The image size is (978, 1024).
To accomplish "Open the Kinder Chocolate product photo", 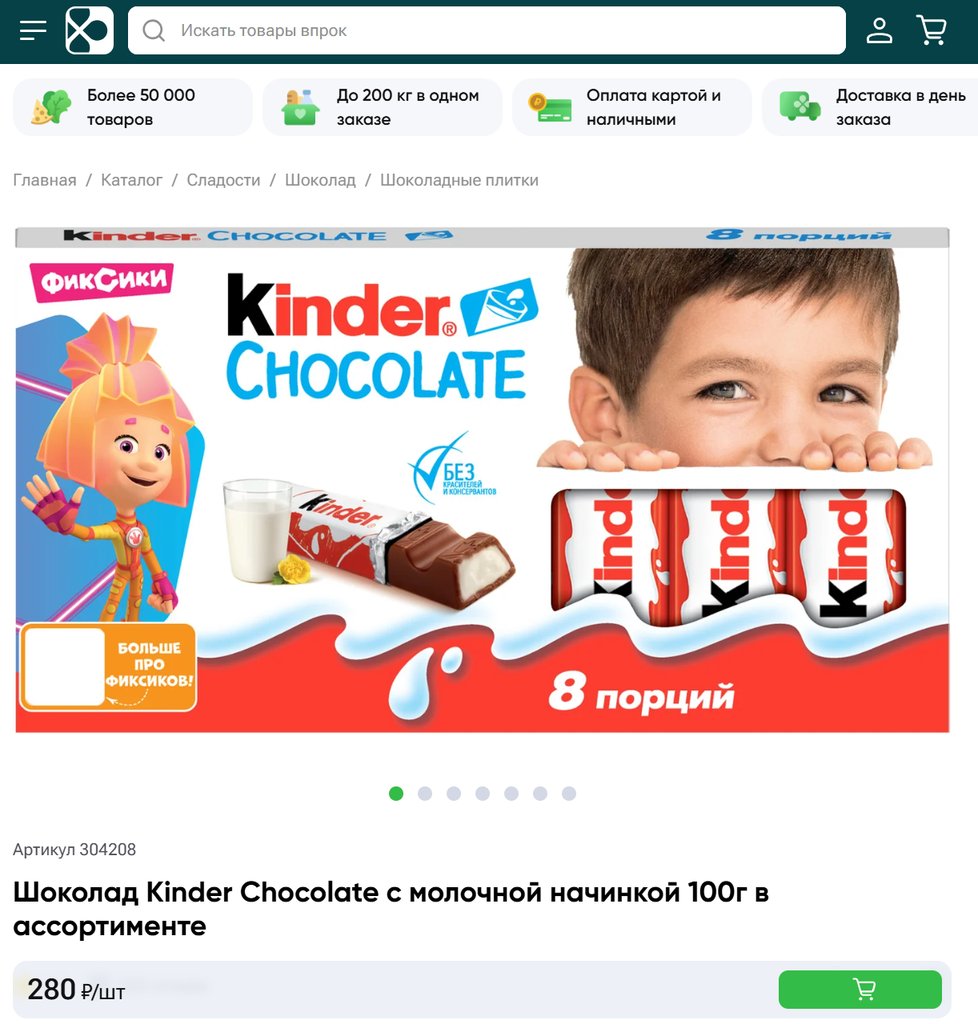I will pos(482,480).
